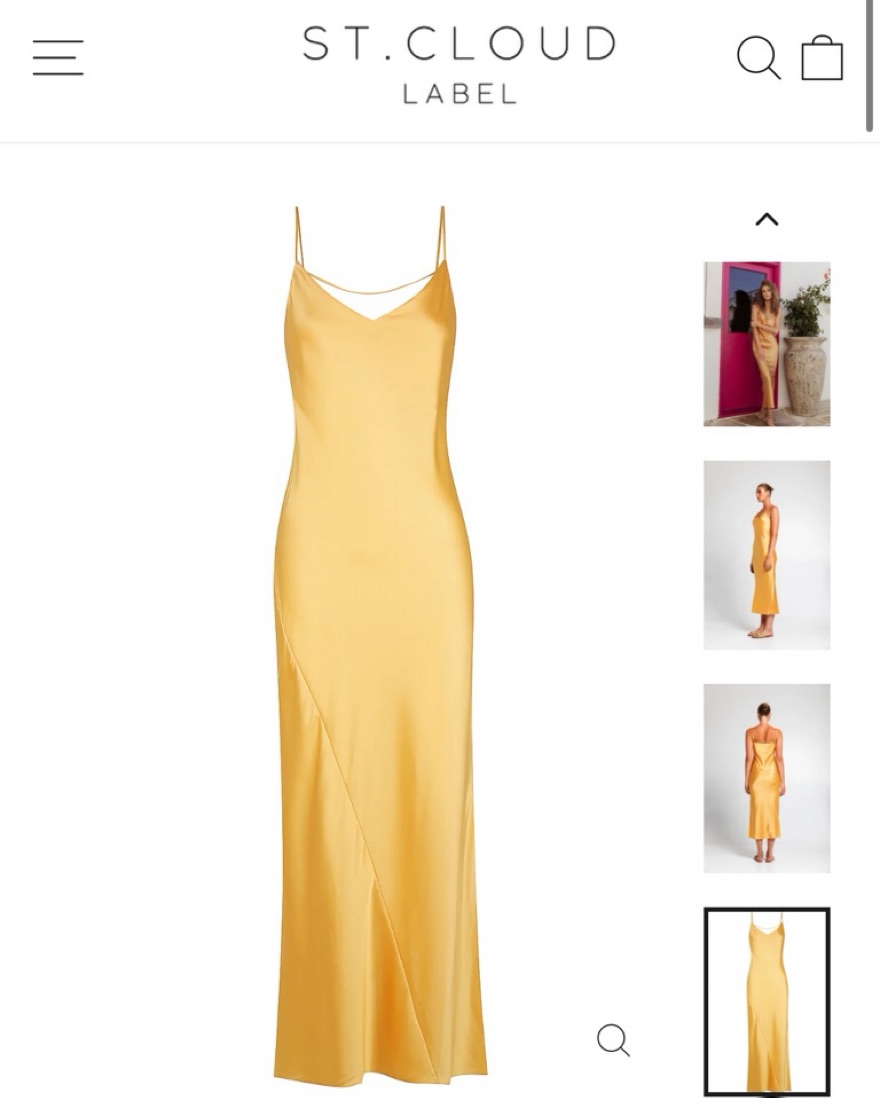Screen dimensions: 880x1098
Task: View the back-view model thumbnail
Action: 766,778
